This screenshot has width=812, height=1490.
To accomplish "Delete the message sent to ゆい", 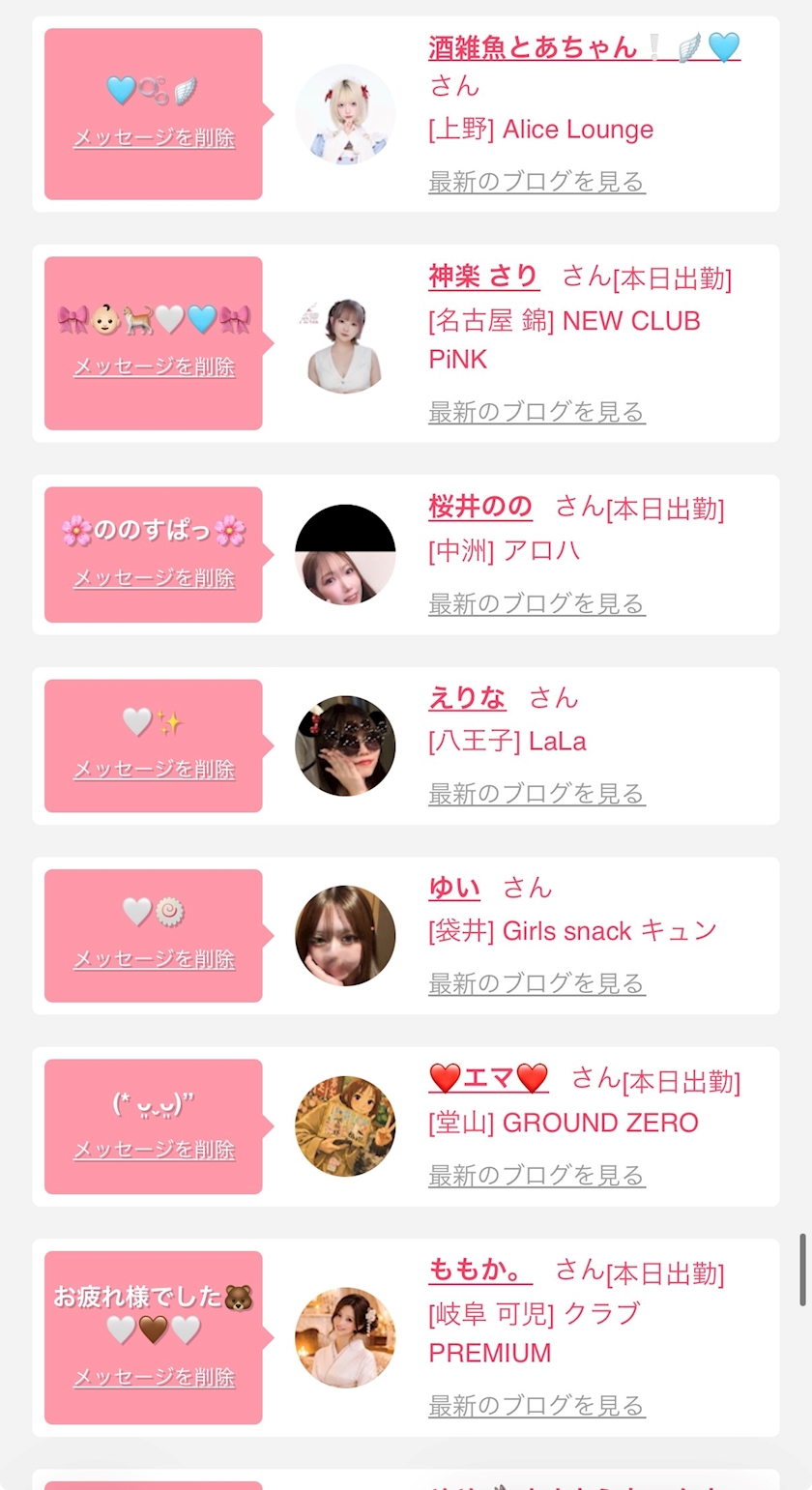I will click(154, 958).
